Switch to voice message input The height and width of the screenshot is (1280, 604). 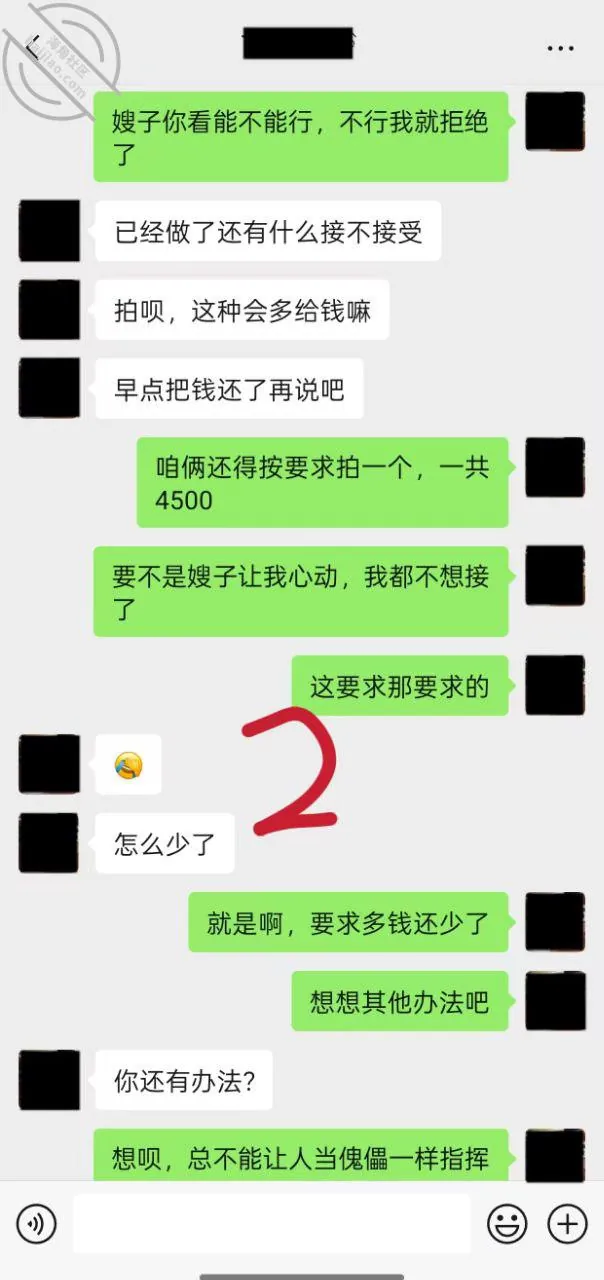click(37, 1223)
